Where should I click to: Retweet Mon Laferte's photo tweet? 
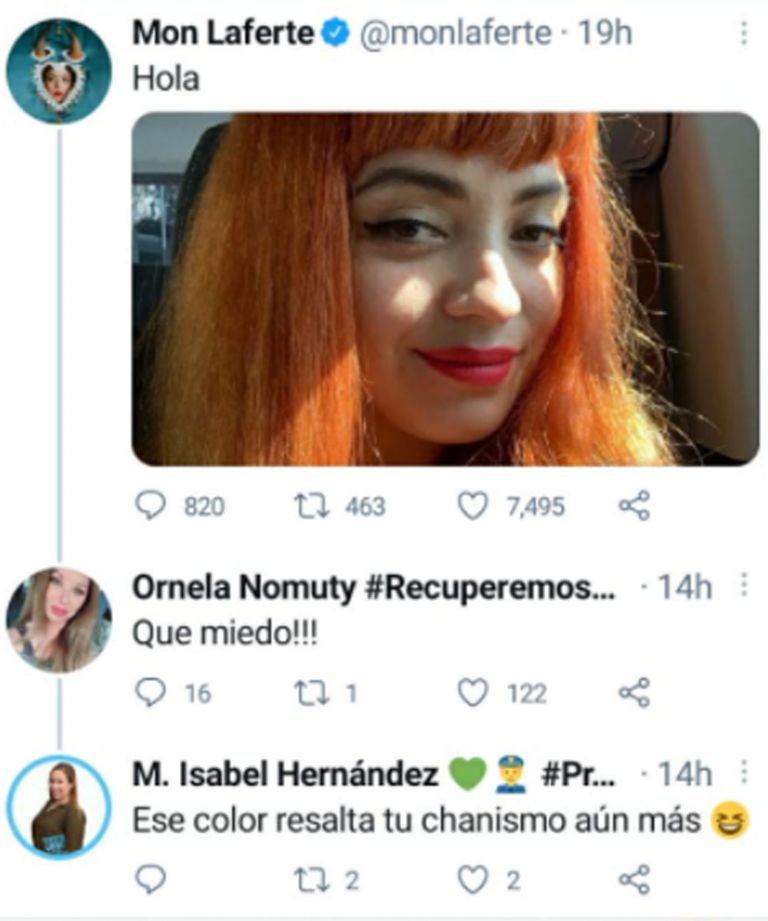click(312, 506)
